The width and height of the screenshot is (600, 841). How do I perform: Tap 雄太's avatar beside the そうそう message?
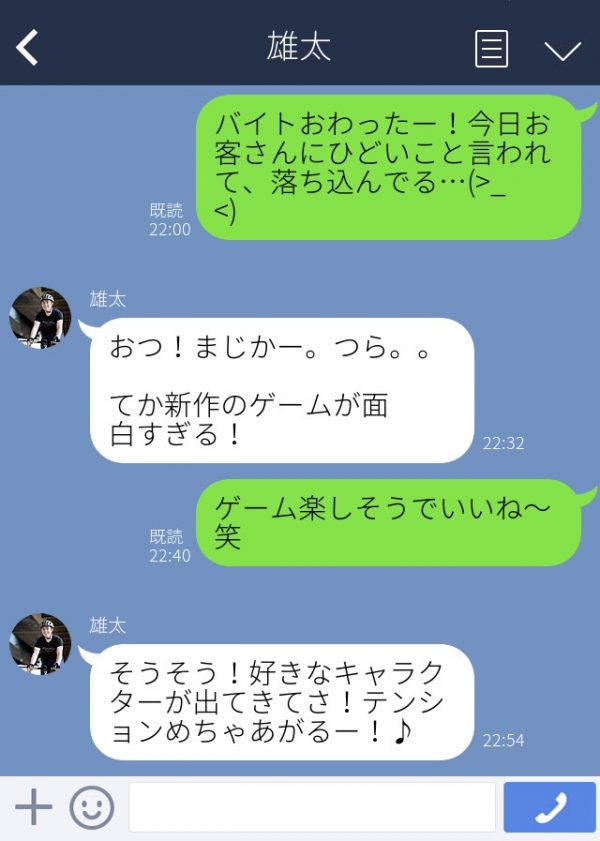click(40, 644)
